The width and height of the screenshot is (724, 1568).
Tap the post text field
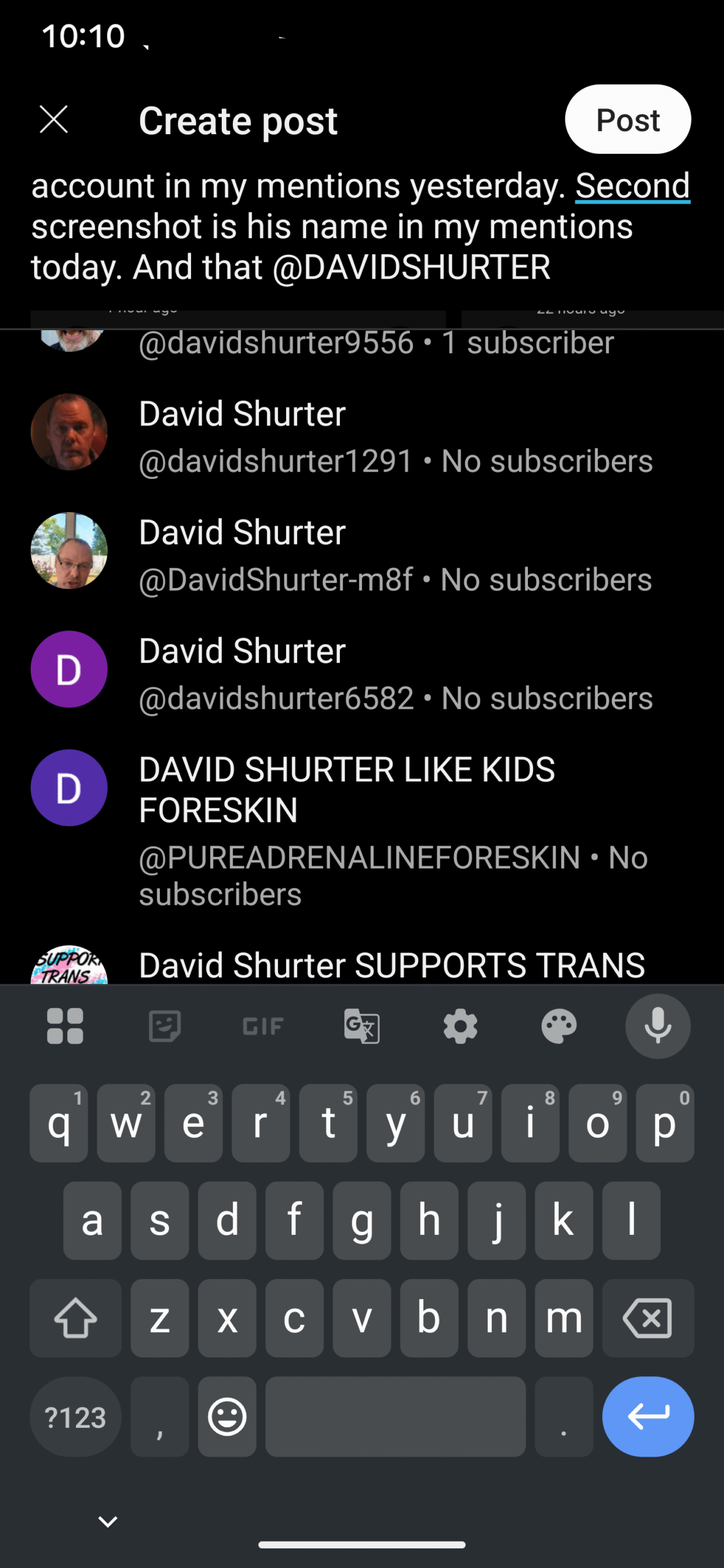(362, 227)
